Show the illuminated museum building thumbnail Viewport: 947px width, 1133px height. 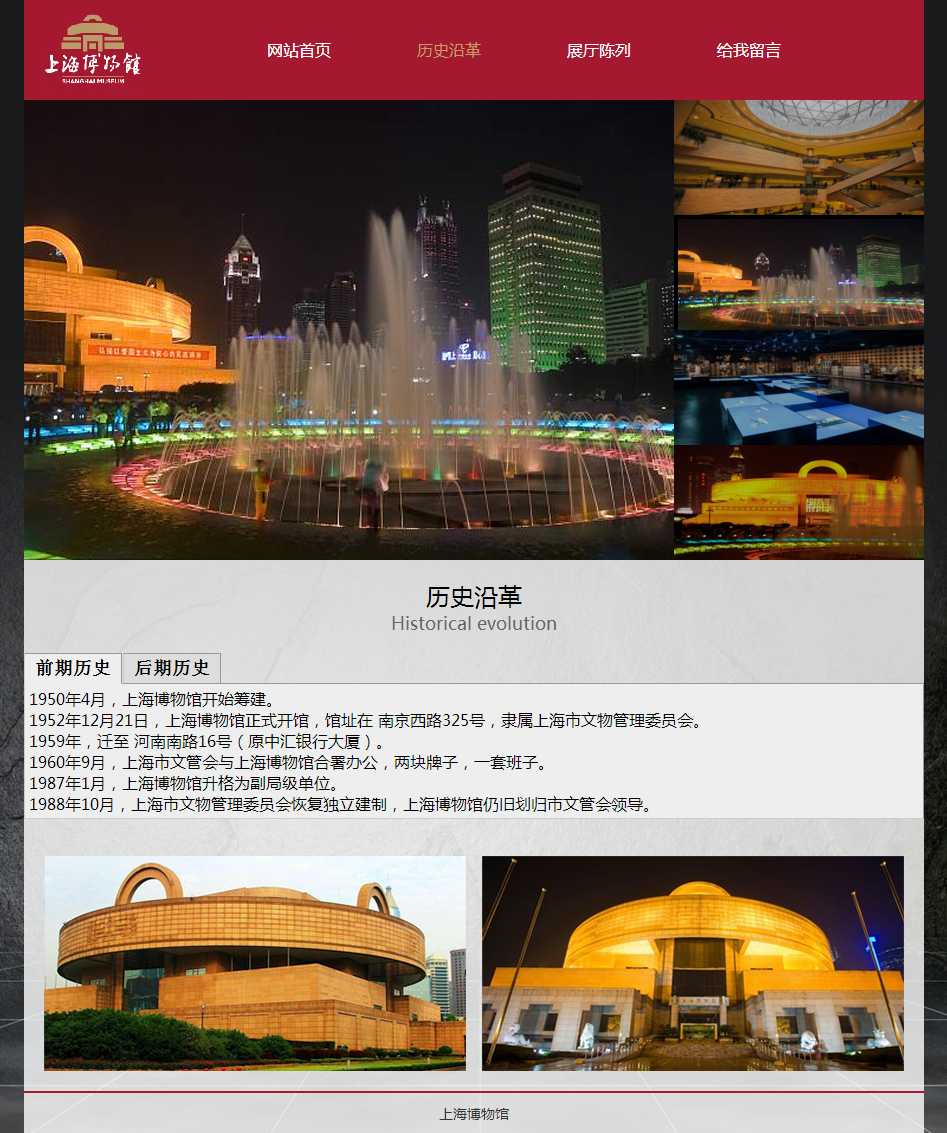(x=798, y=502)
